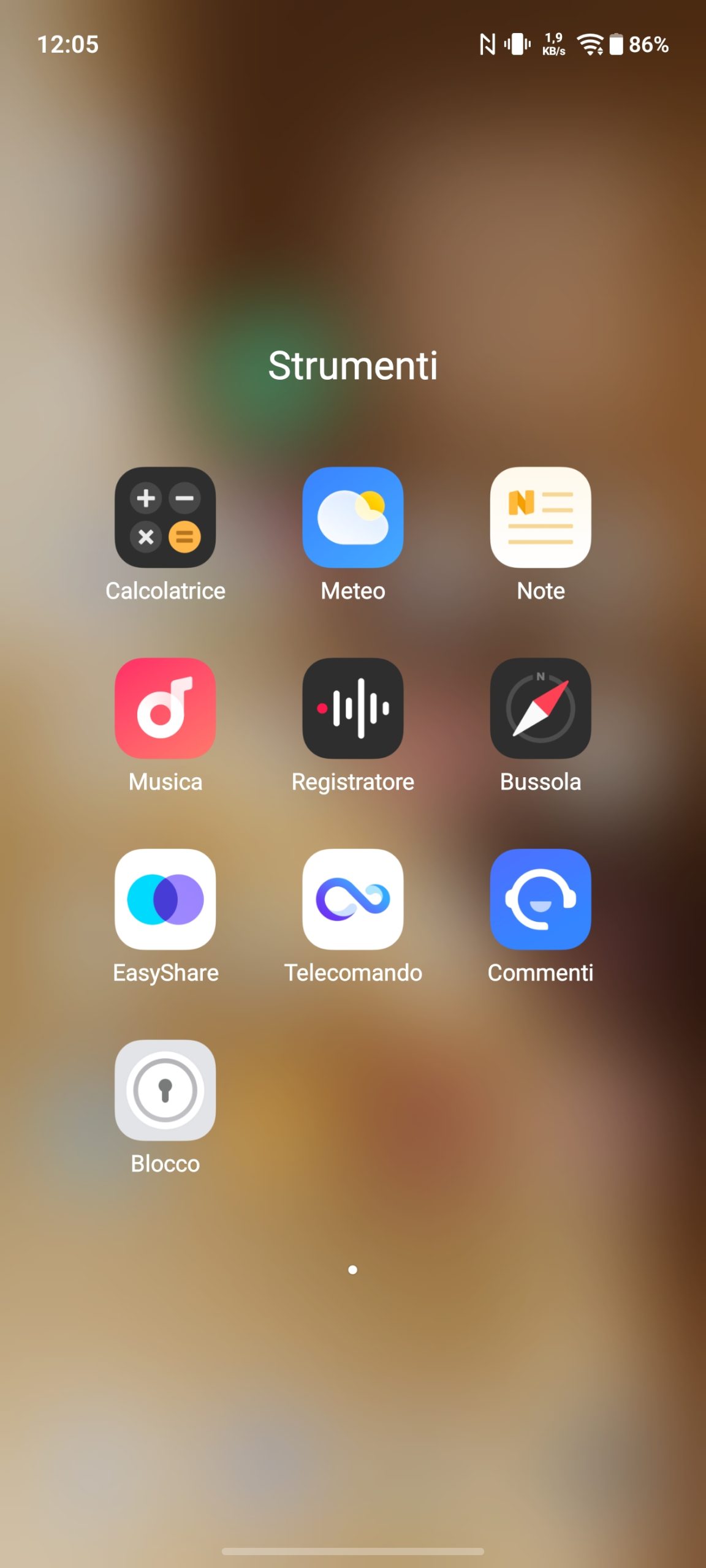Open the Registratore voice recorder

point(353,709)
